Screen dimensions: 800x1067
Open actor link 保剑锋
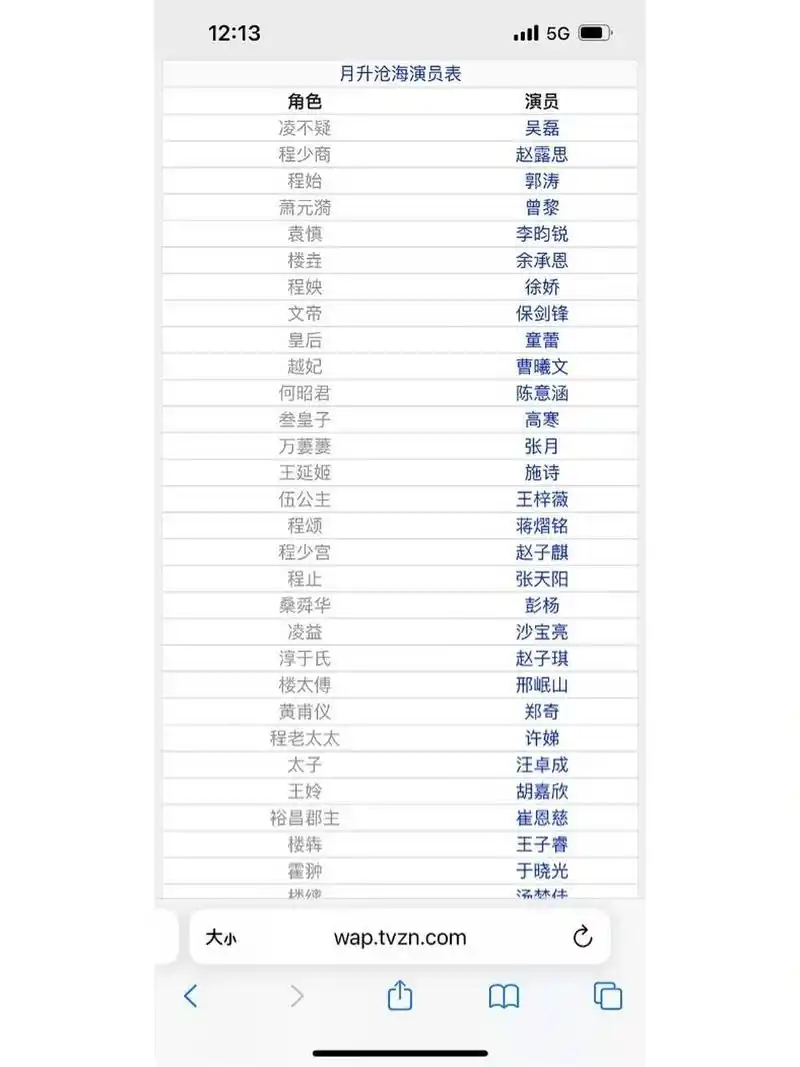pos(542,314)
